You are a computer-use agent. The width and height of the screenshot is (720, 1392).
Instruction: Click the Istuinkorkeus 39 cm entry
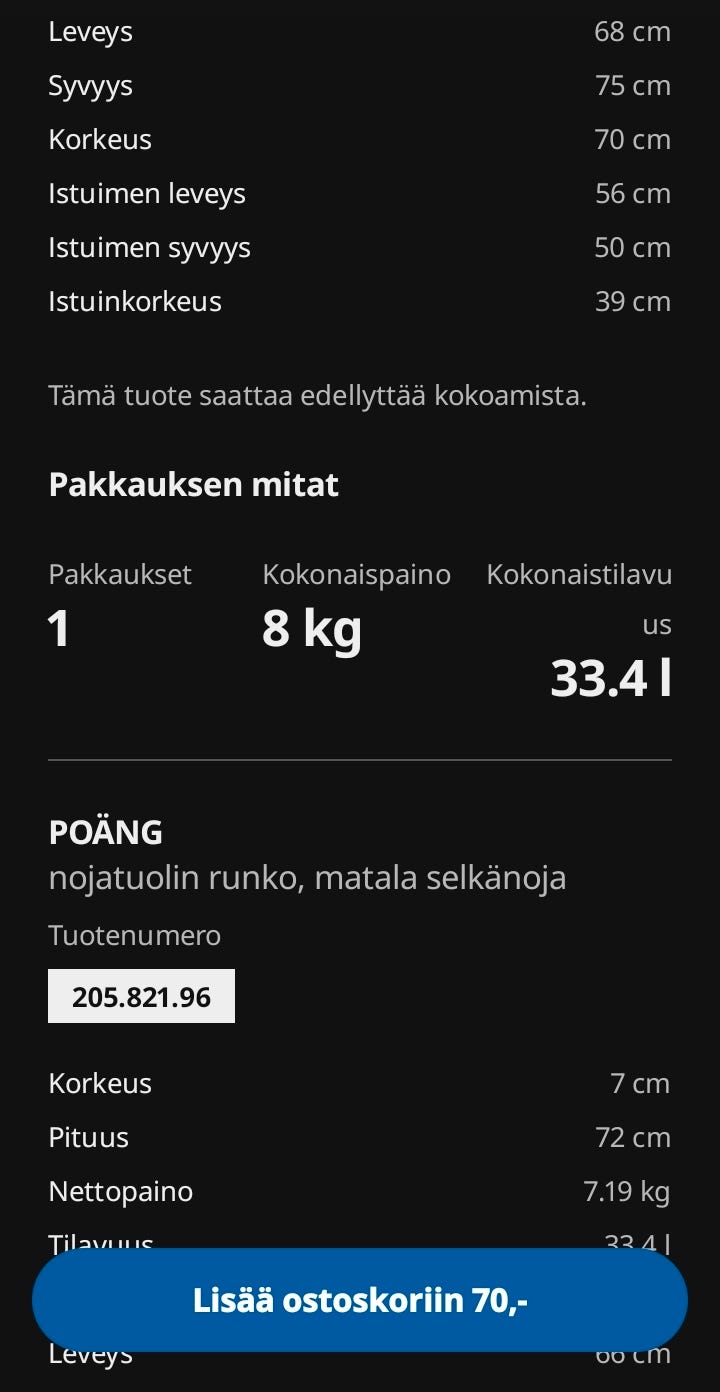pyautogui.click(x=360, y=301)
